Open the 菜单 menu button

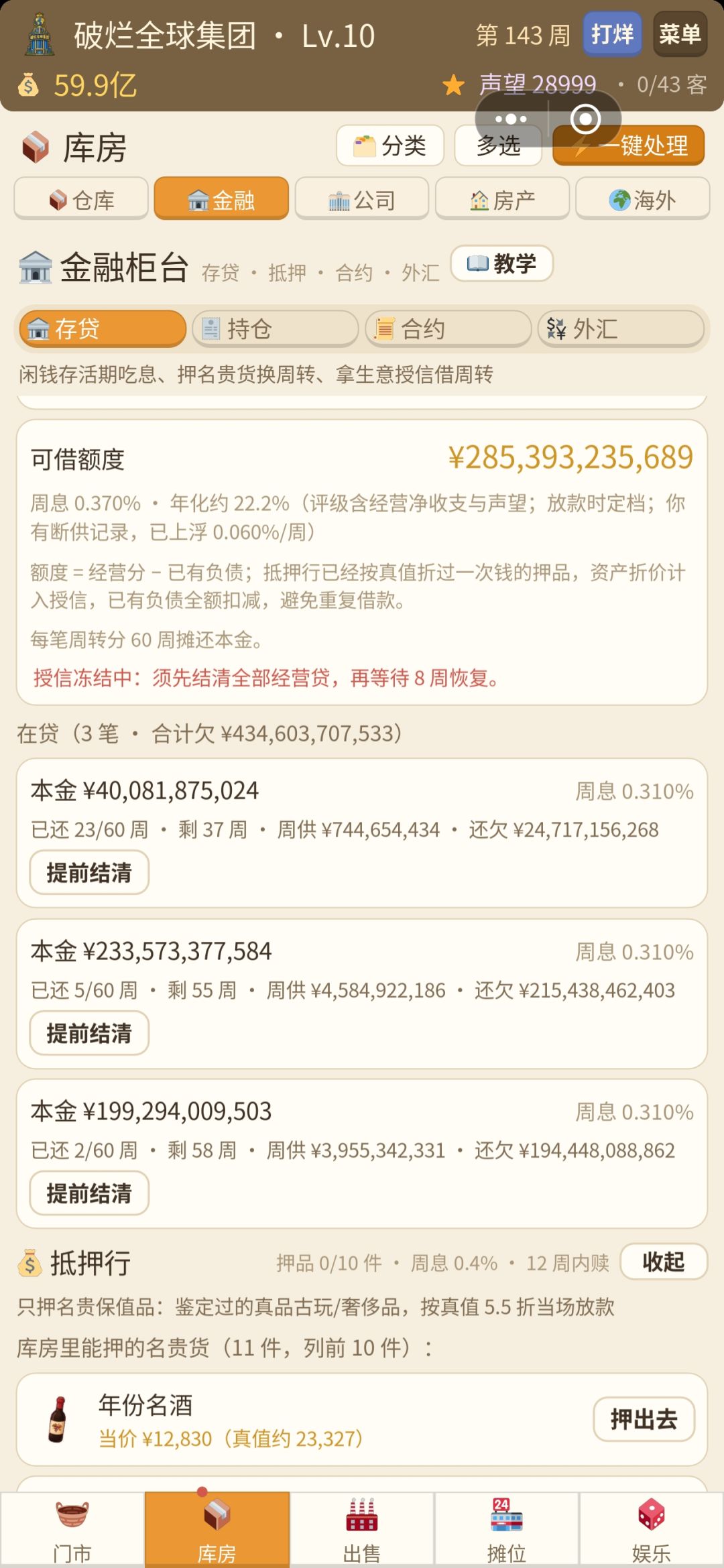click(680, 34)
